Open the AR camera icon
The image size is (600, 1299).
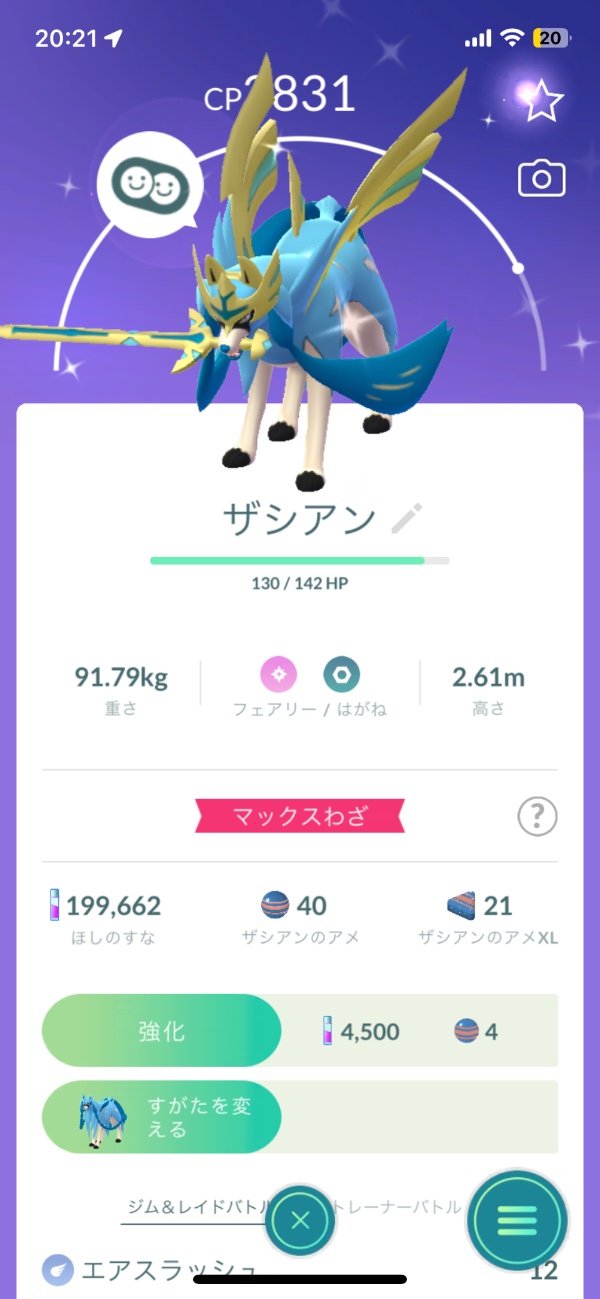(541, 179)
